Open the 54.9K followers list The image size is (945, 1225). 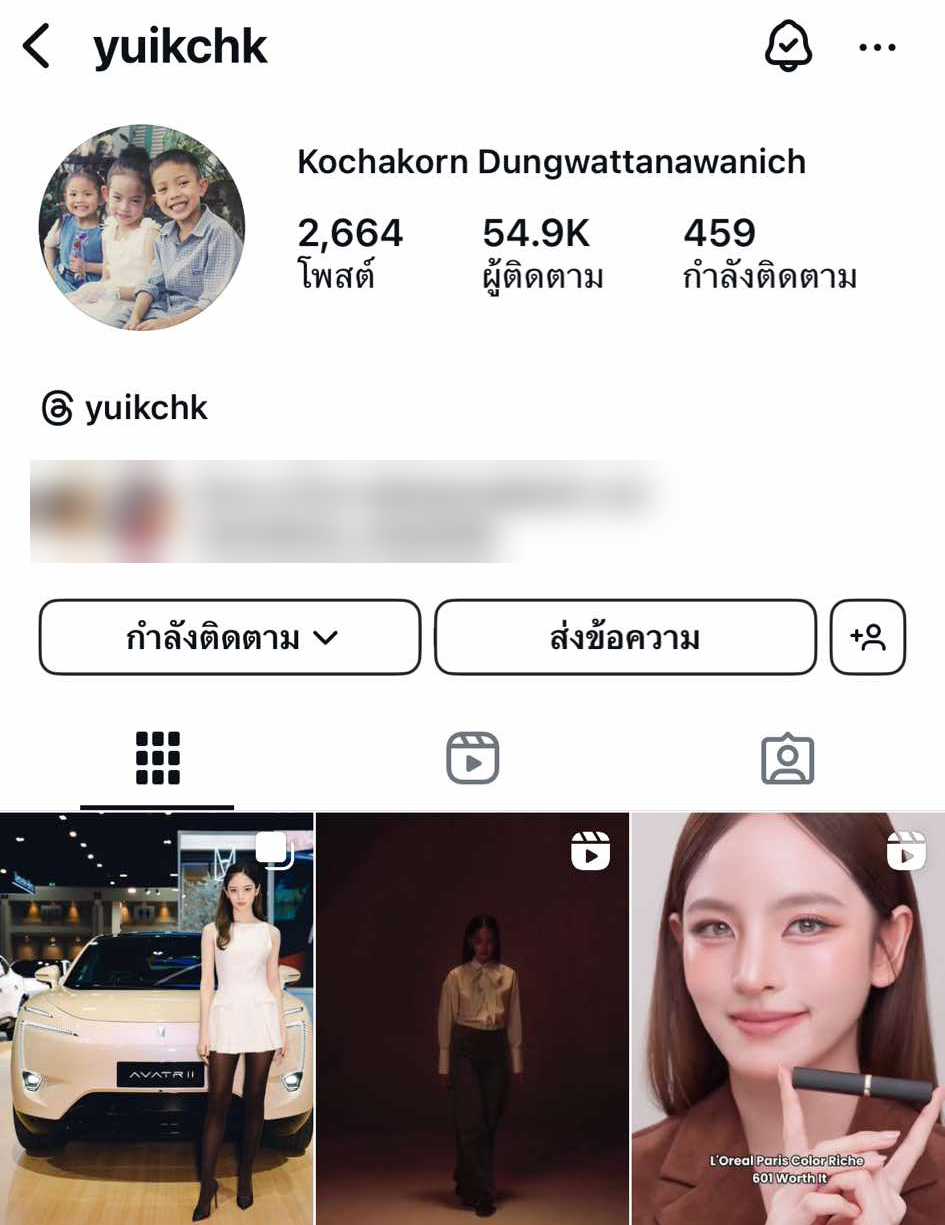pos(542,253)
